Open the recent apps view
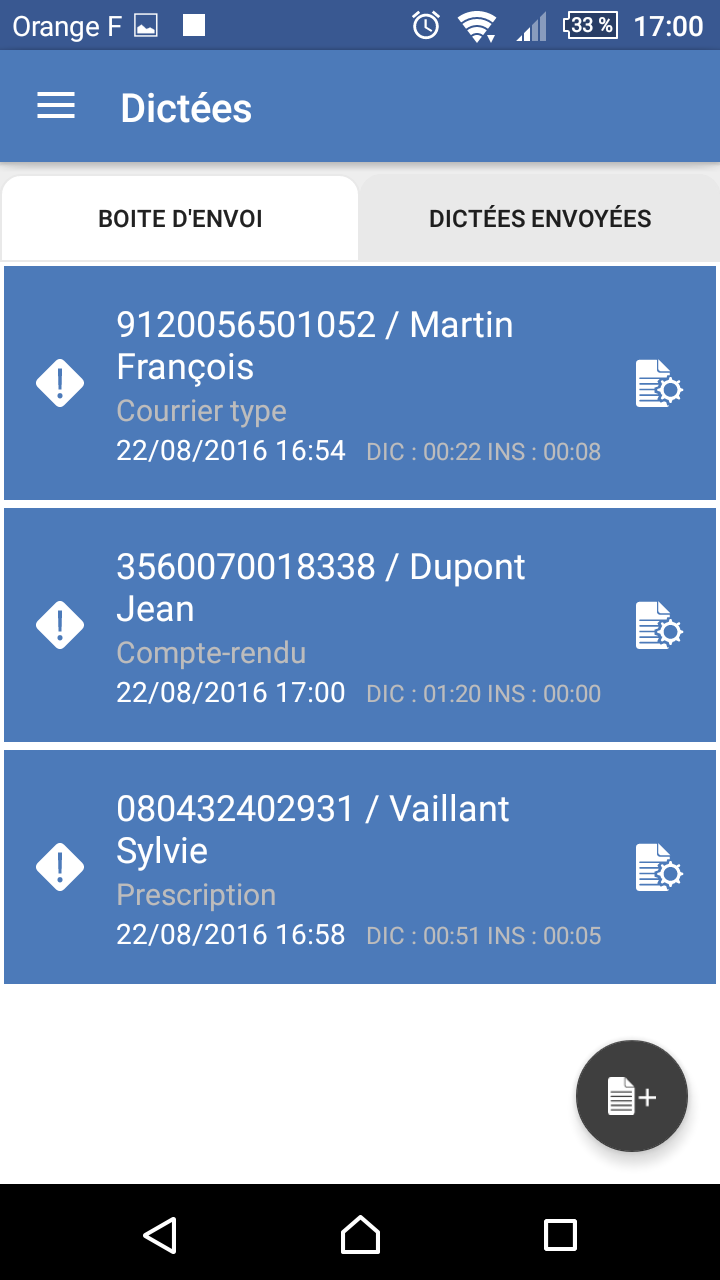 [560, 1235]
